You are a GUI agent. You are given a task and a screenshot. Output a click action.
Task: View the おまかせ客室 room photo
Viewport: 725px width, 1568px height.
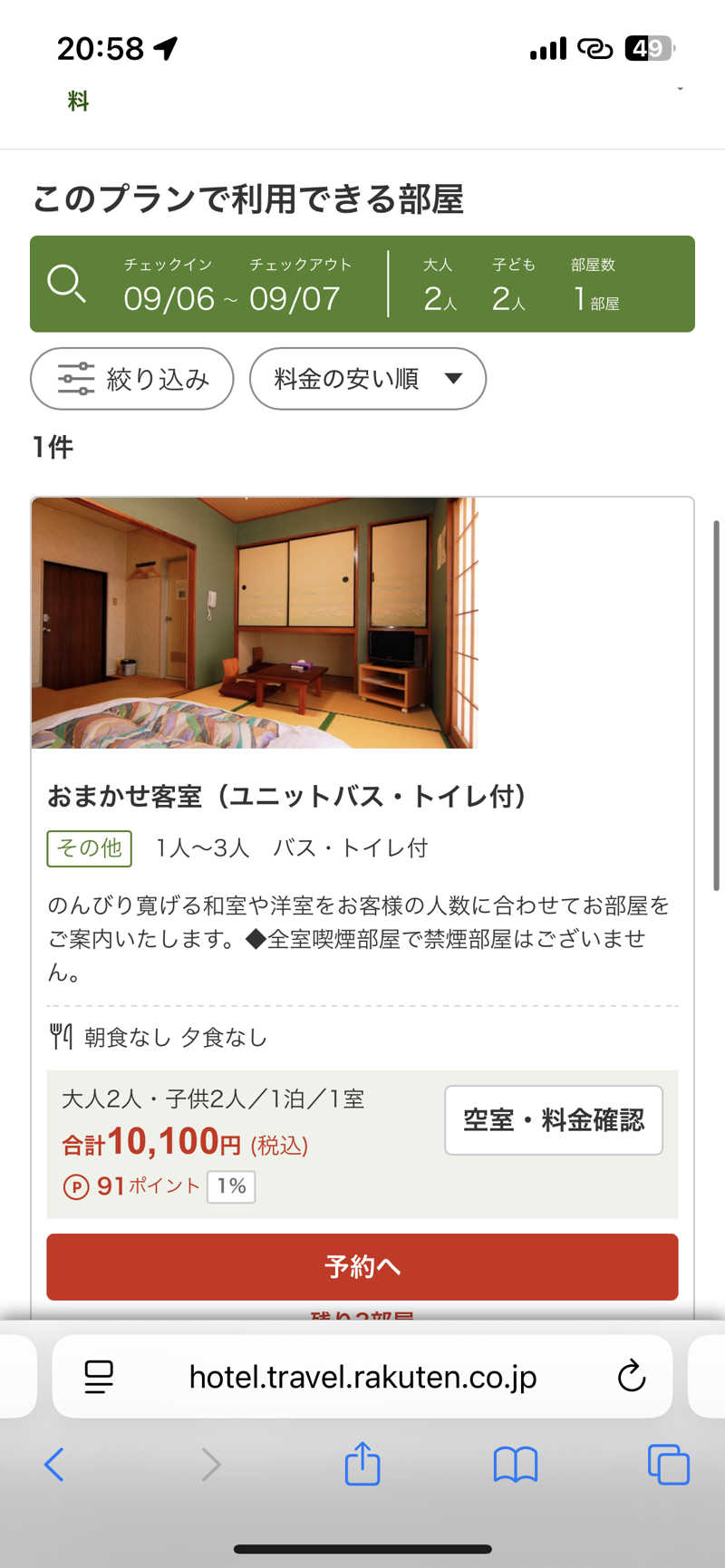coord(255,623)
